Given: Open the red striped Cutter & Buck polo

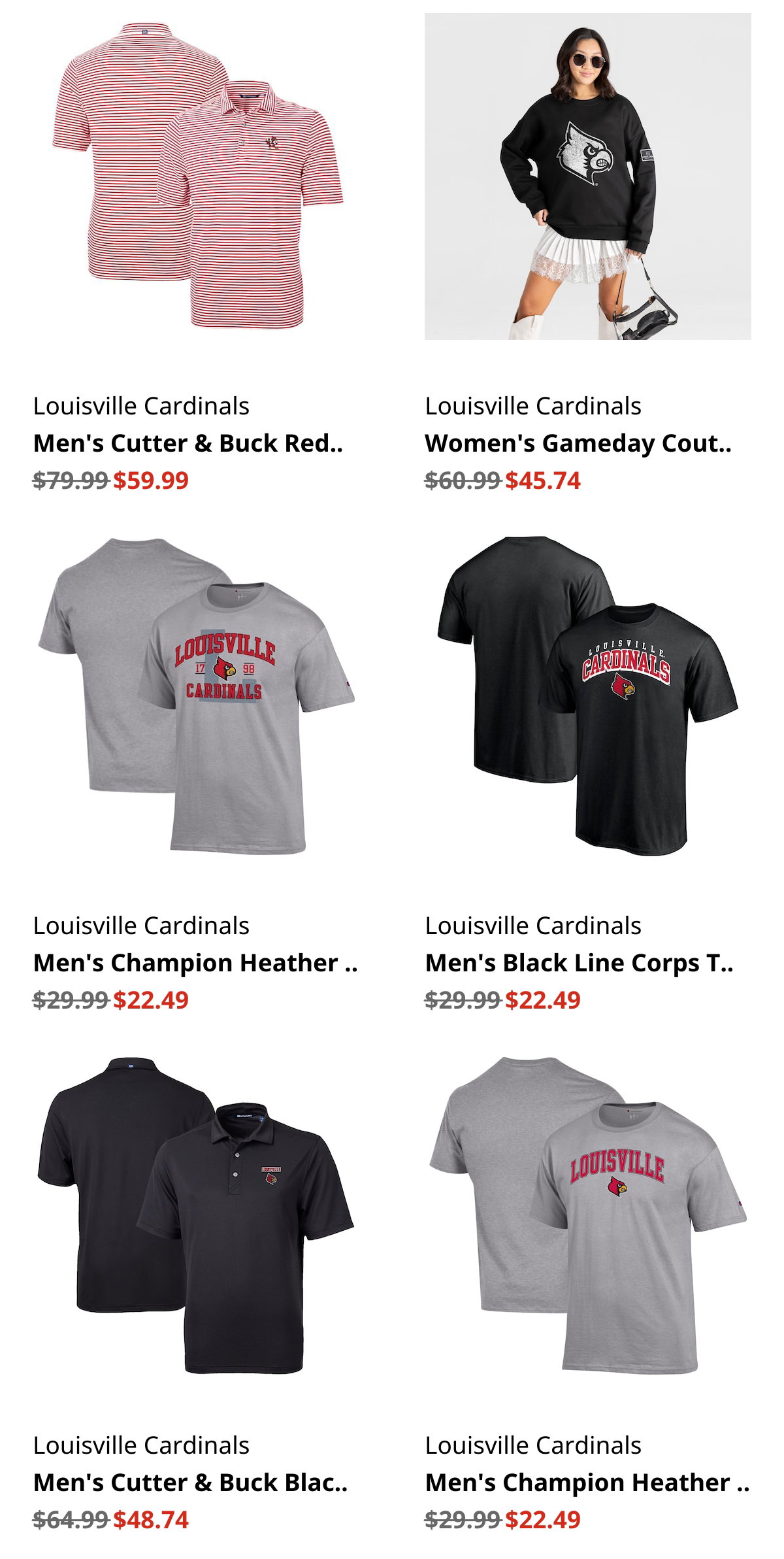Looking at the screenshot, I should coord(196,176).
